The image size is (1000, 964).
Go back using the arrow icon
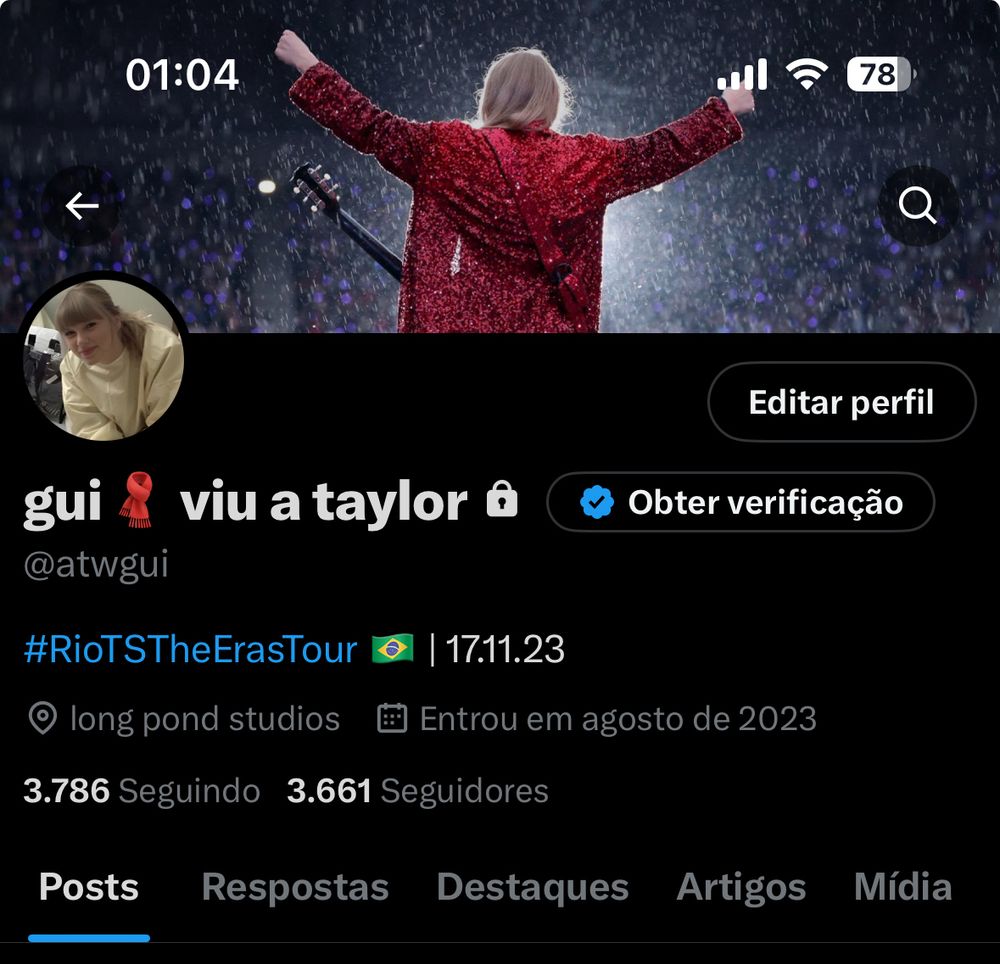[82, 206]
